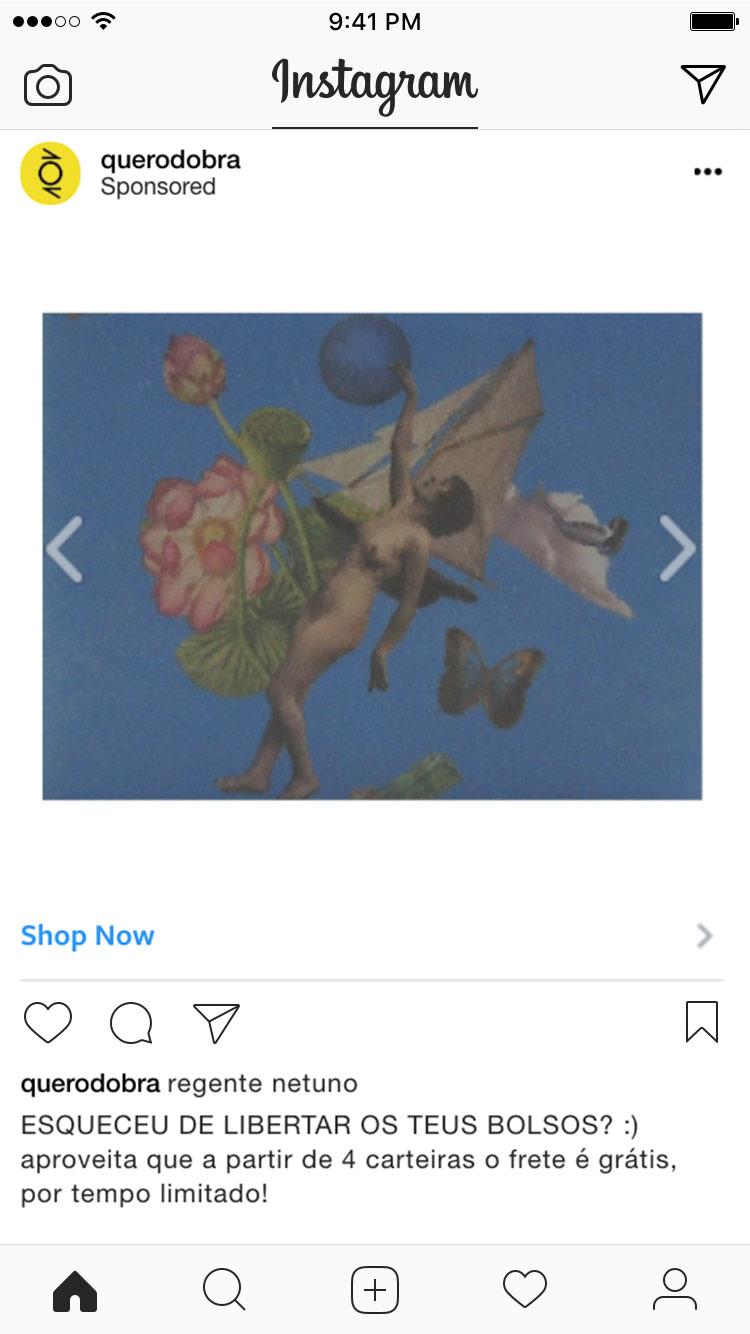Switch to the Profile tab
The image size is (750, 1334).
point(675,1289)
